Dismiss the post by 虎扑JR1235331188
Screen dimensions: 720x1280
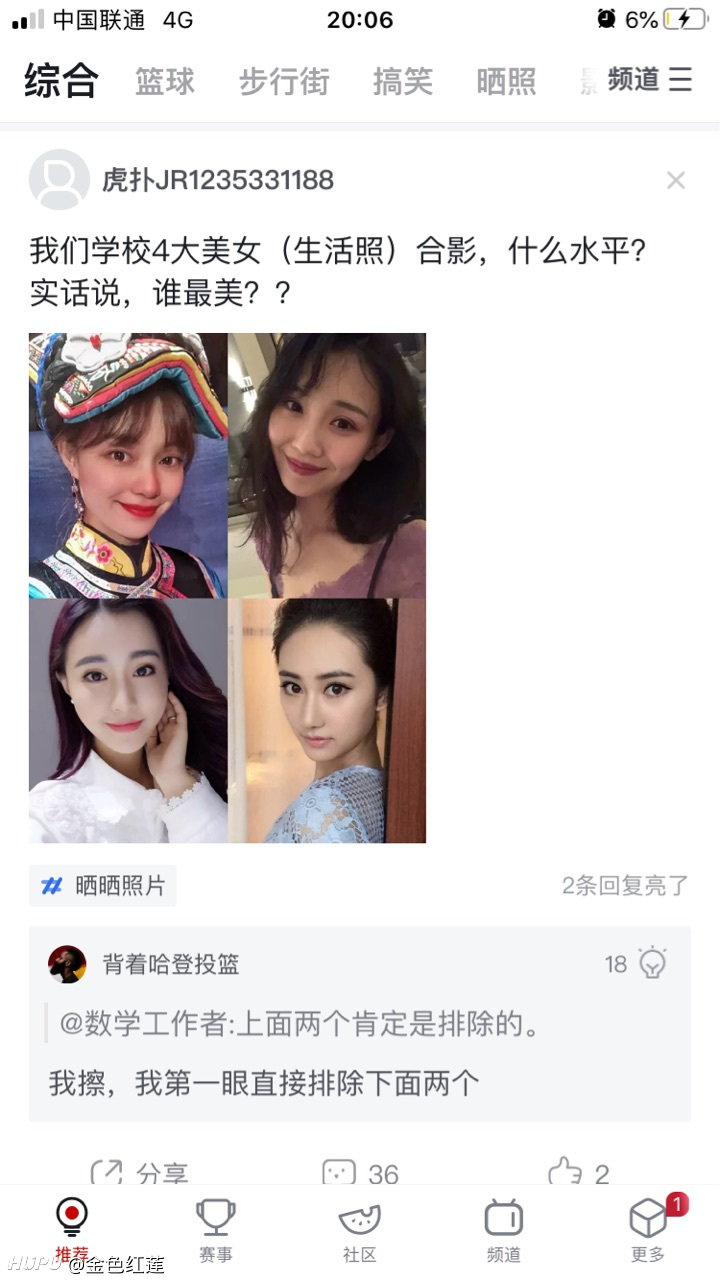pos(676,180)
